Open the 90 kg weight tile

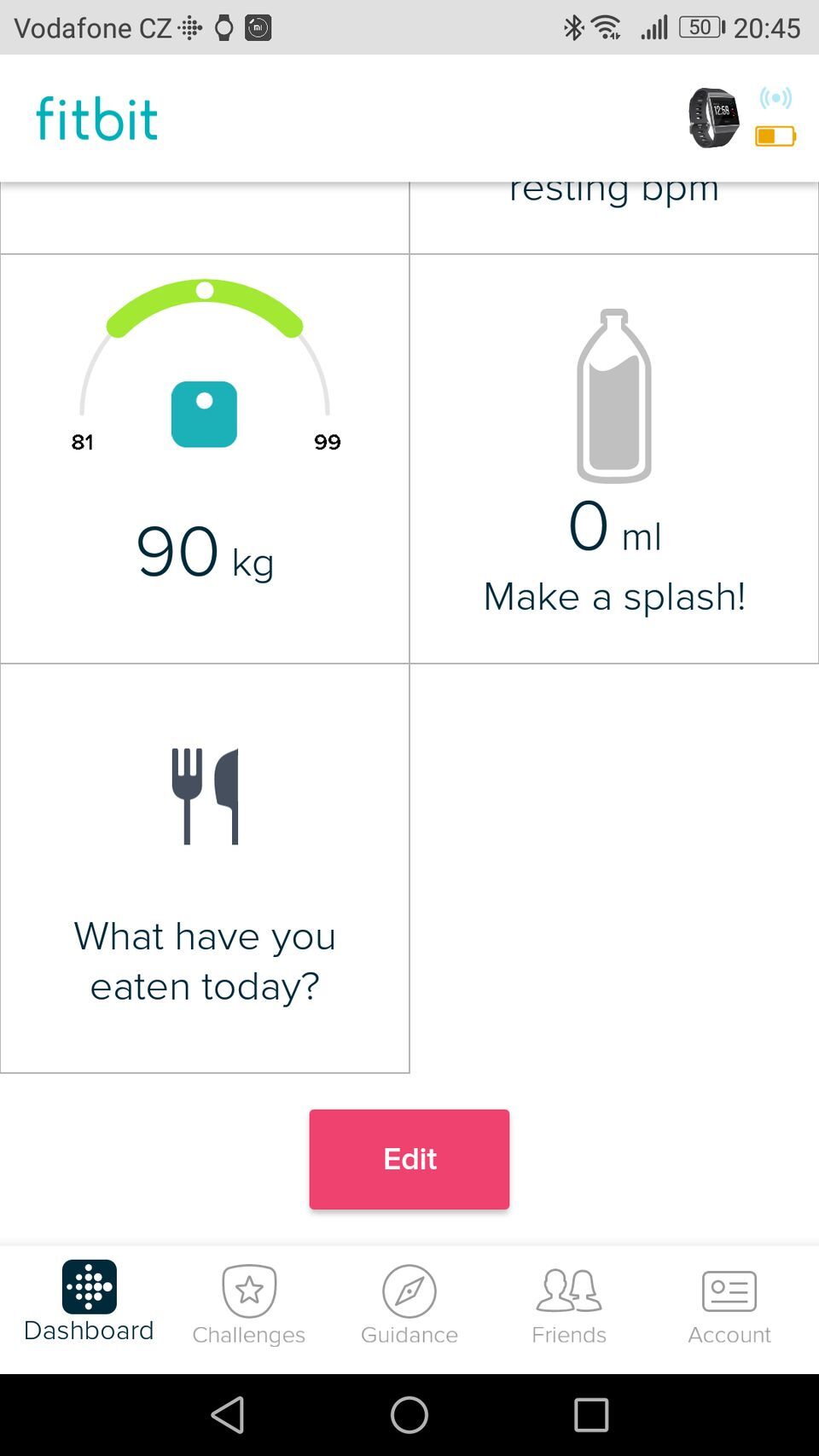tap(205, 459)
